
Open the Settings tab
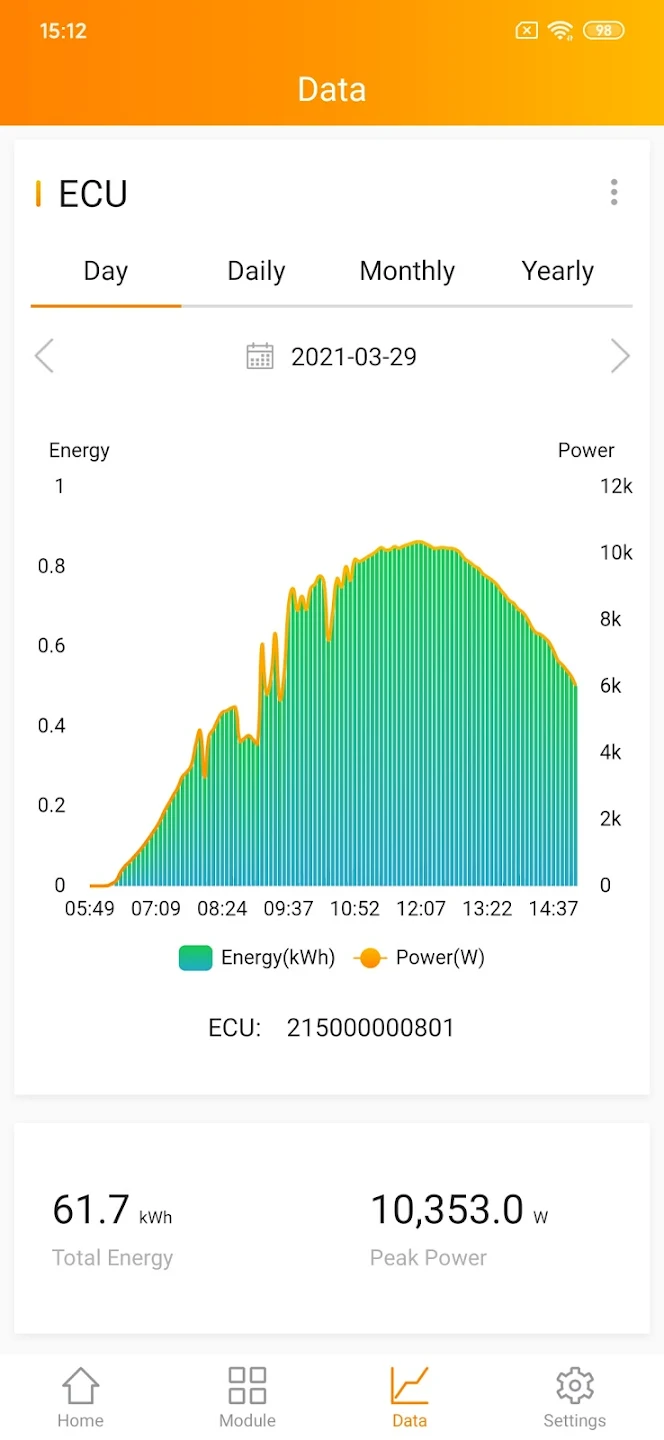(x=574, y=1398)
